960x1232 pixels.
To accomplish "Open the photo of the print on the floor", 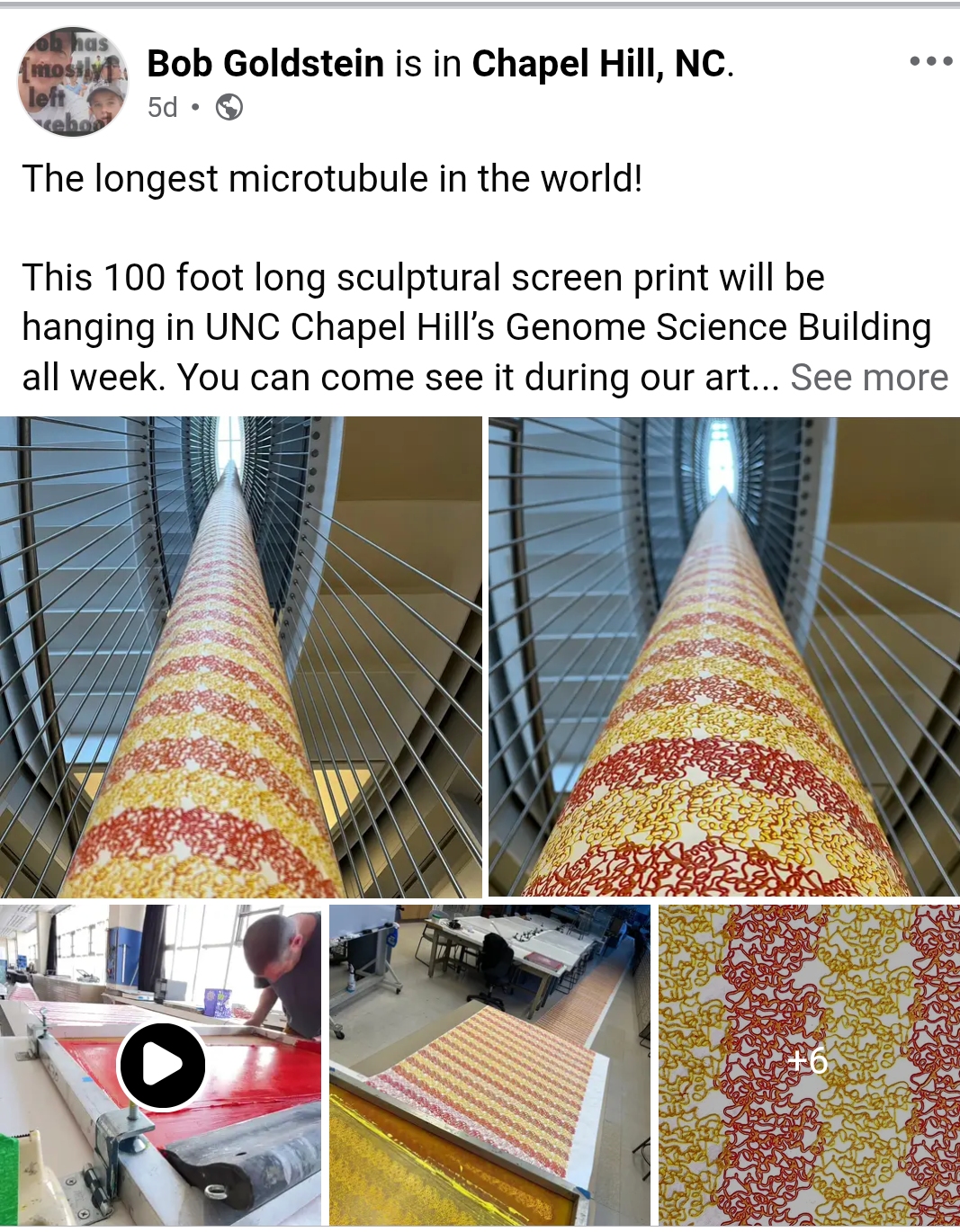I will [x=489, y=1066].
